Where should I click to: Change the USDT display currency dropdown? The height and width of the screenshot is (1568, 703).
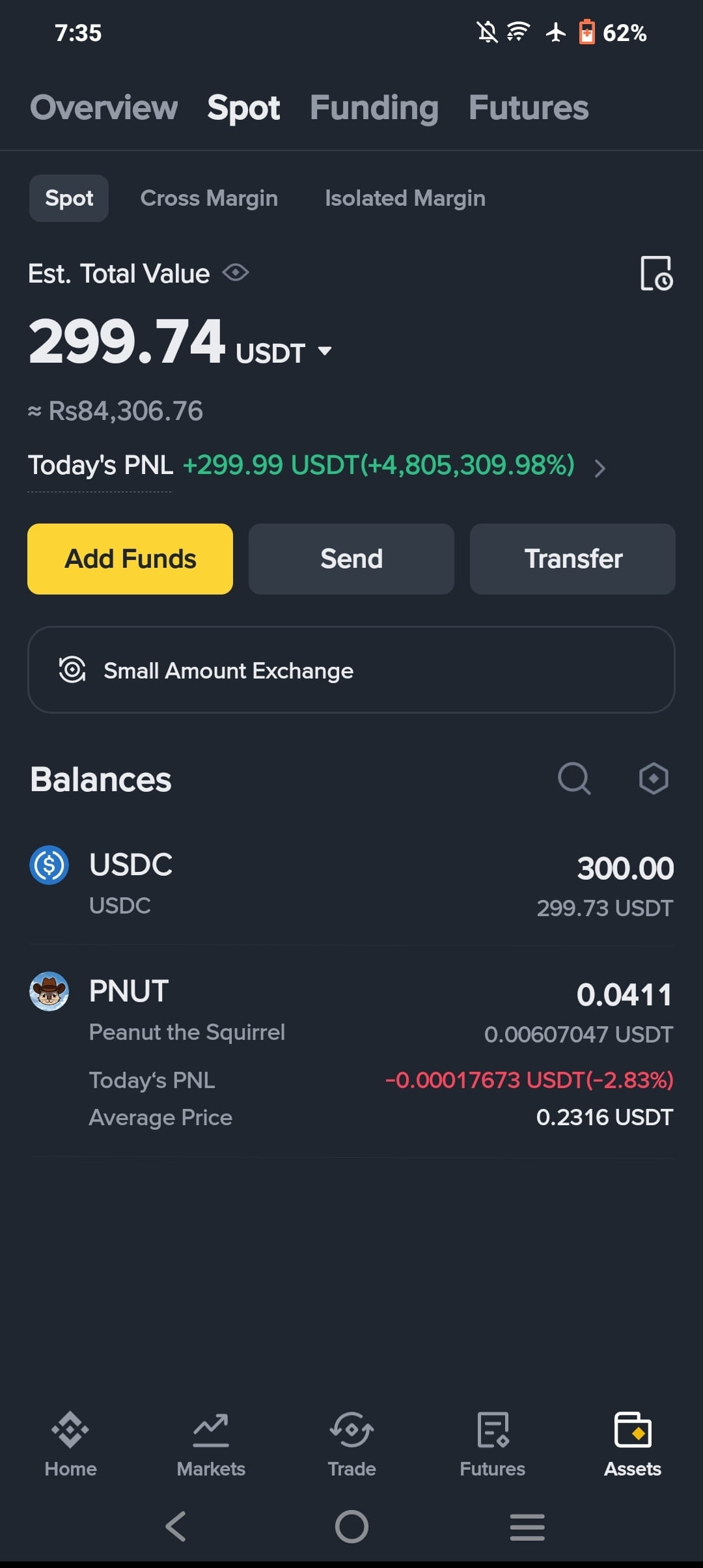(x=284, y=353)
